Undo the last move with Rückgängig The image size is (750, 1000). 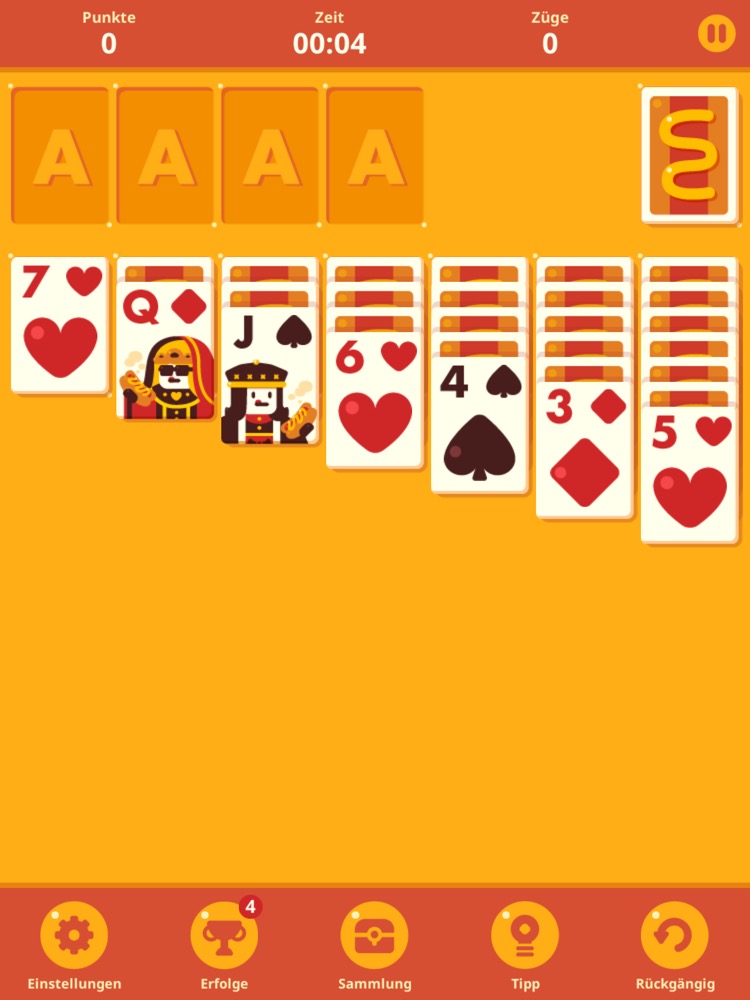tap(675, 936)
